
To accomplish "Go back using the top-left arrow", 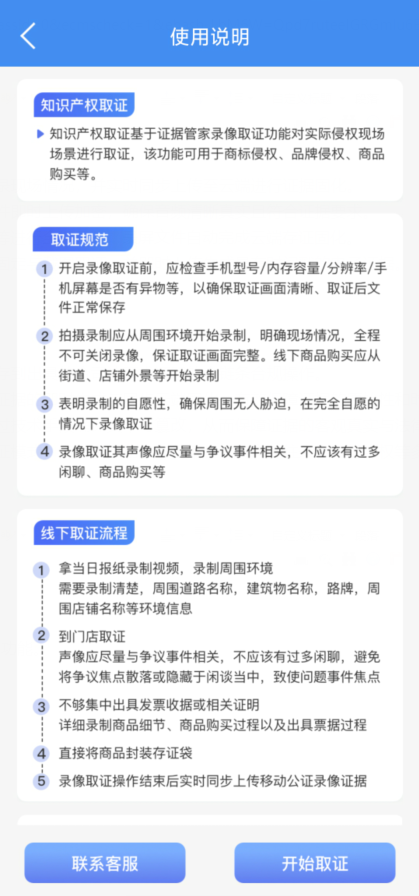I will 28,36.
